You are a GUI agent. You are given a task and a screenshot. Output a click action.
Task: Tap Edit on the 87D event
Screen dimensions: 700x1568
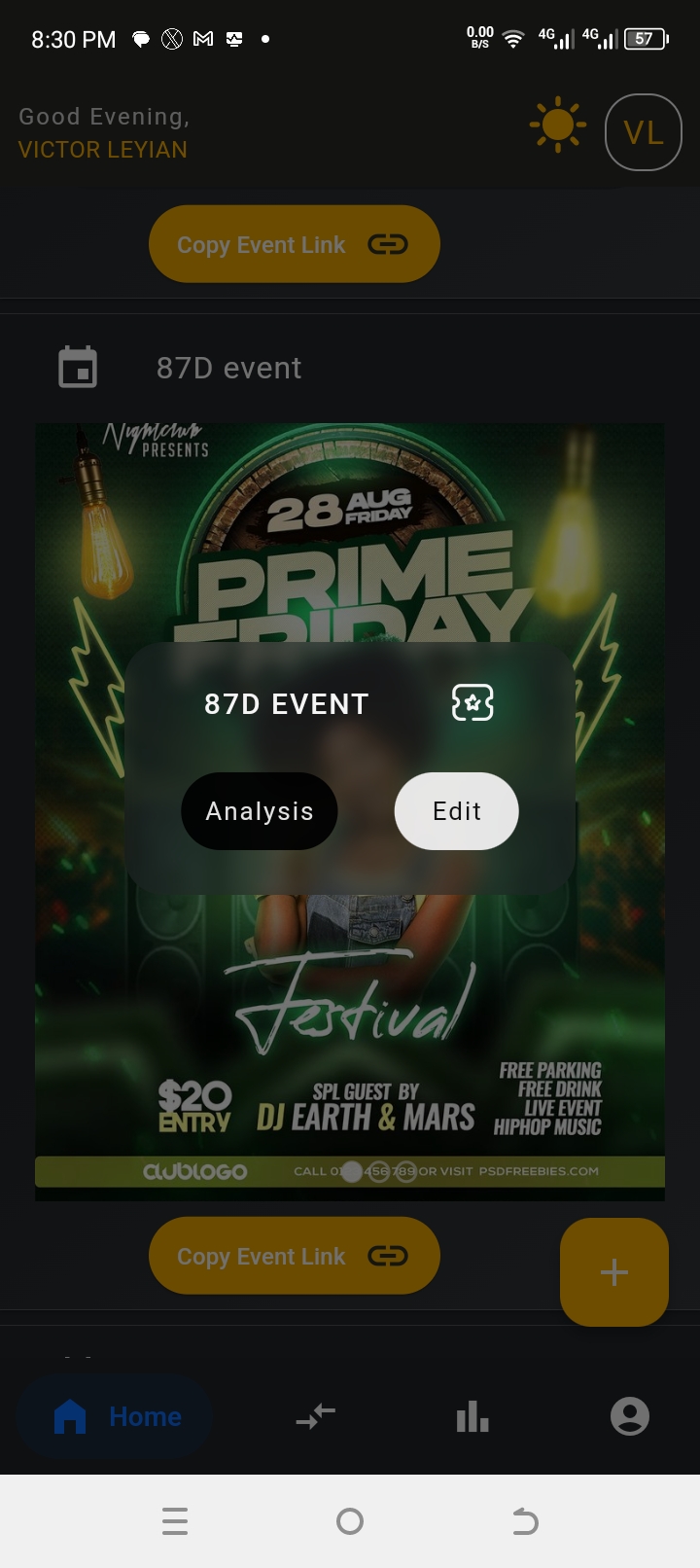(456, 811)
